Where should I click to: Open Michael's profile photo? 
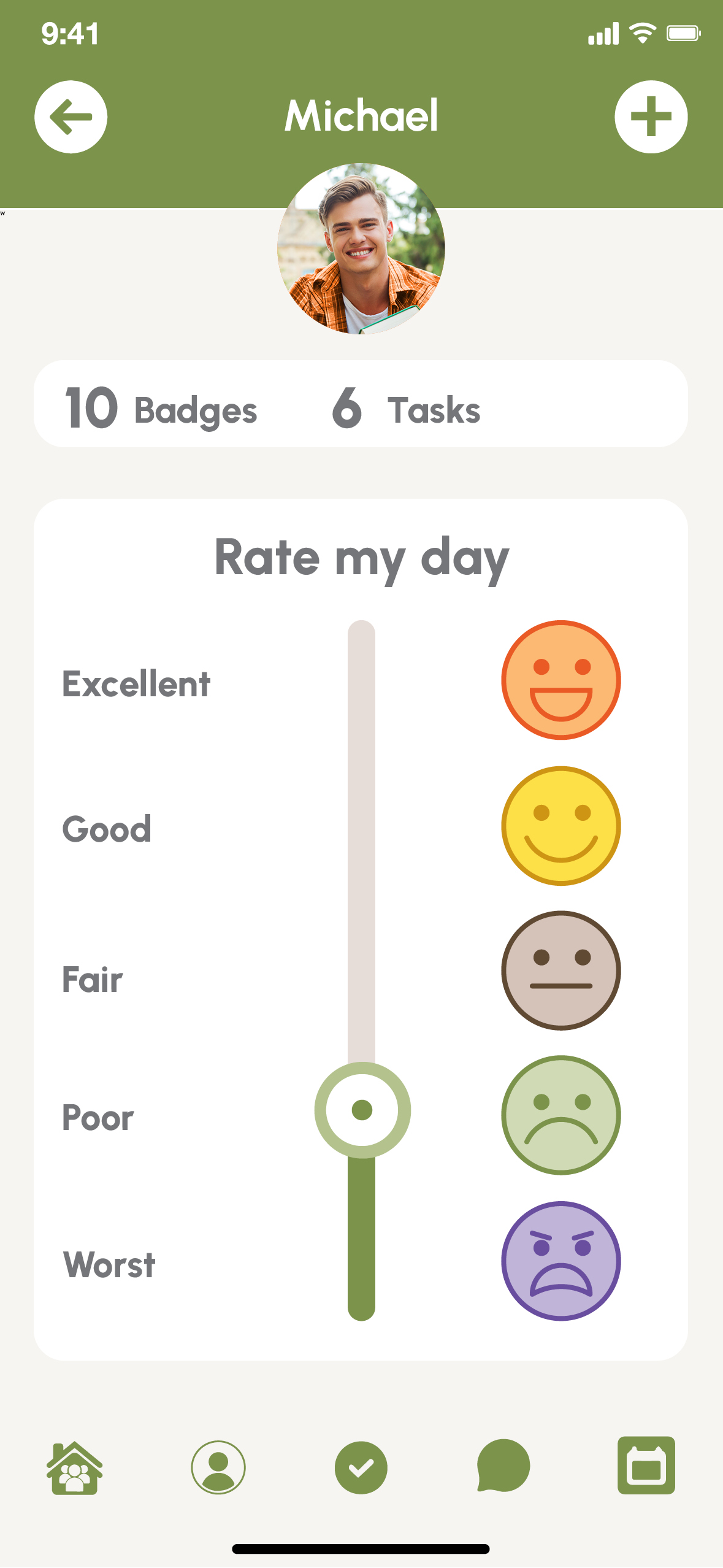coord(361,248)
